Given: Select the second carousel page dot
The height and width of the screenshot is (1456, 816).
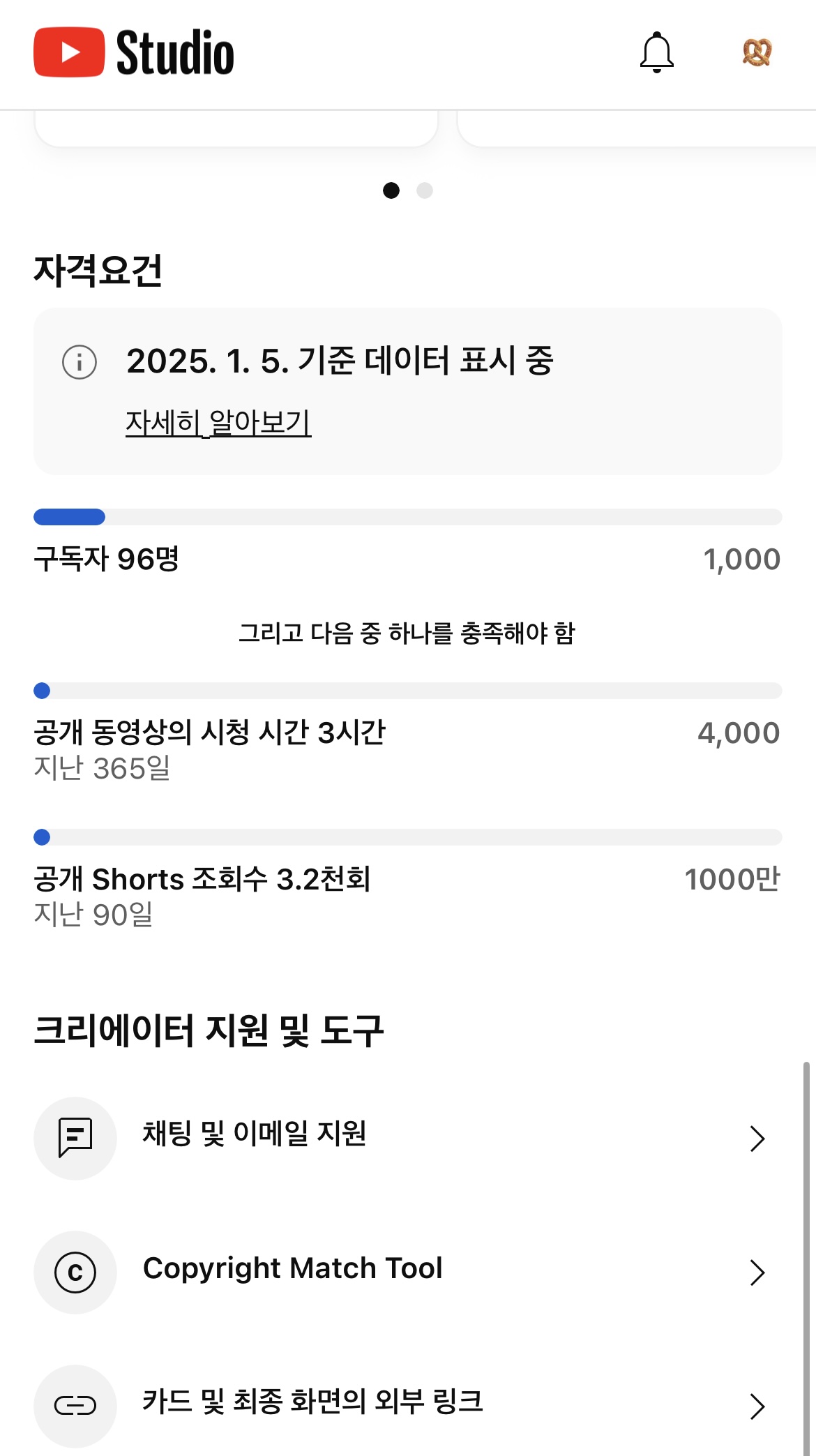Looking at the screenshot, I should 425,190.
